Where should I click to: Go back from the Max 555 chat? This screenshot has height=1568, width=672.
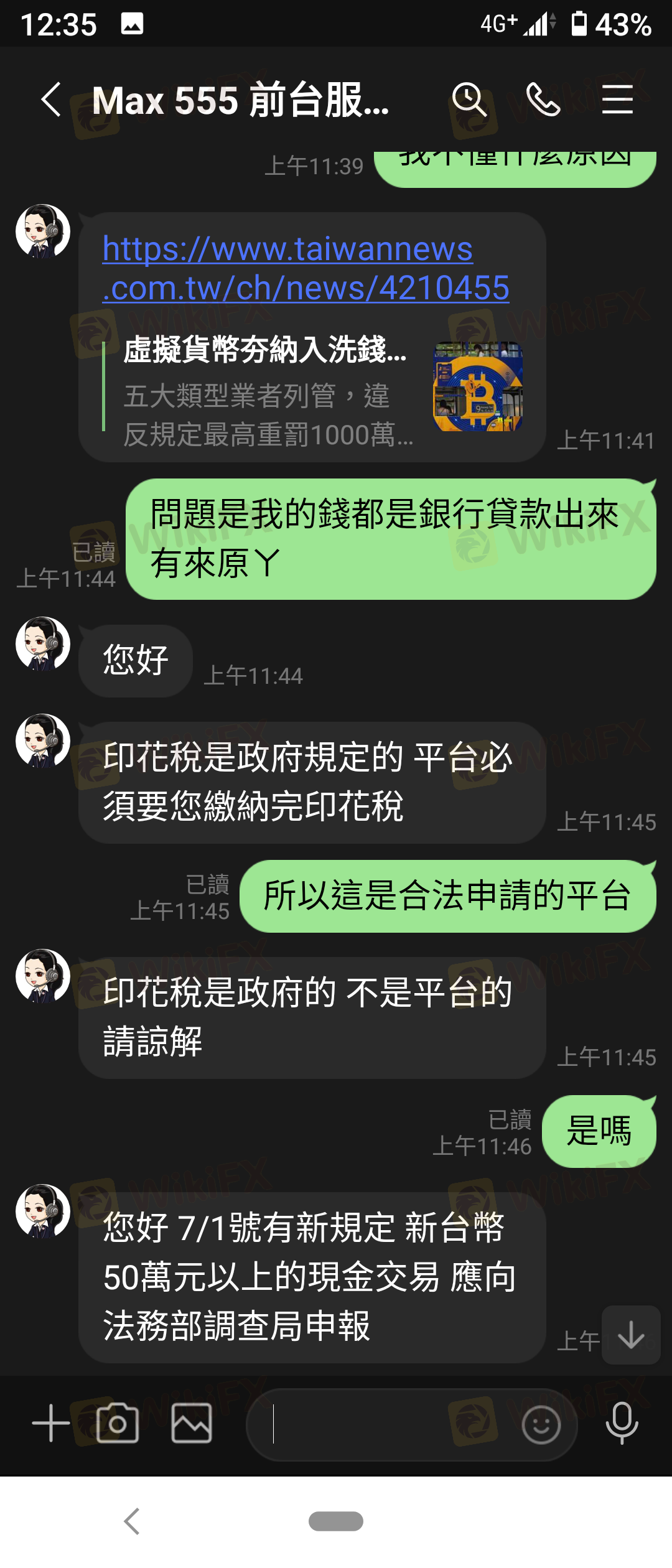point(51,100)
